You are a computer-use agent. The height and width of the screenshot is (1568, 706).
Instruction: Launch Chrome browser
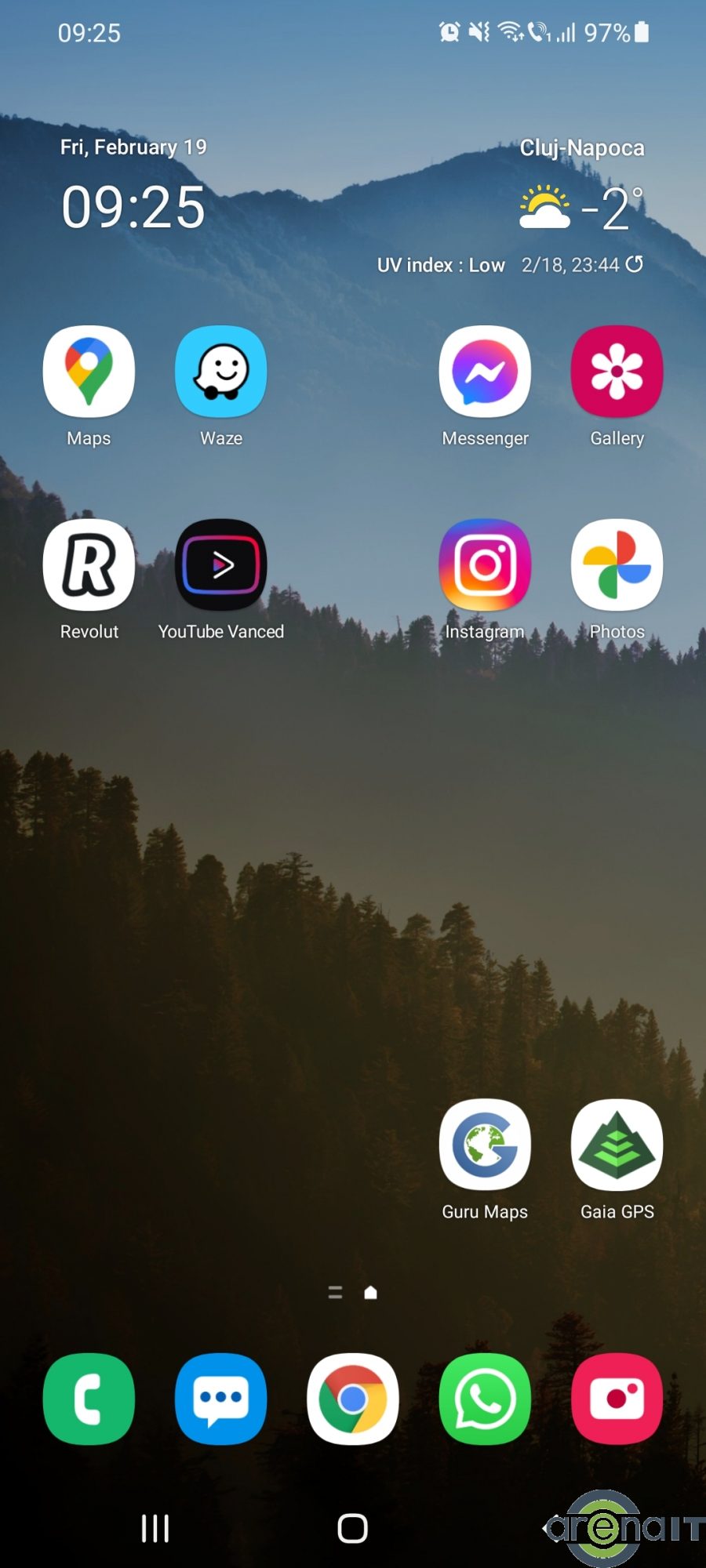click(353, 1399)
